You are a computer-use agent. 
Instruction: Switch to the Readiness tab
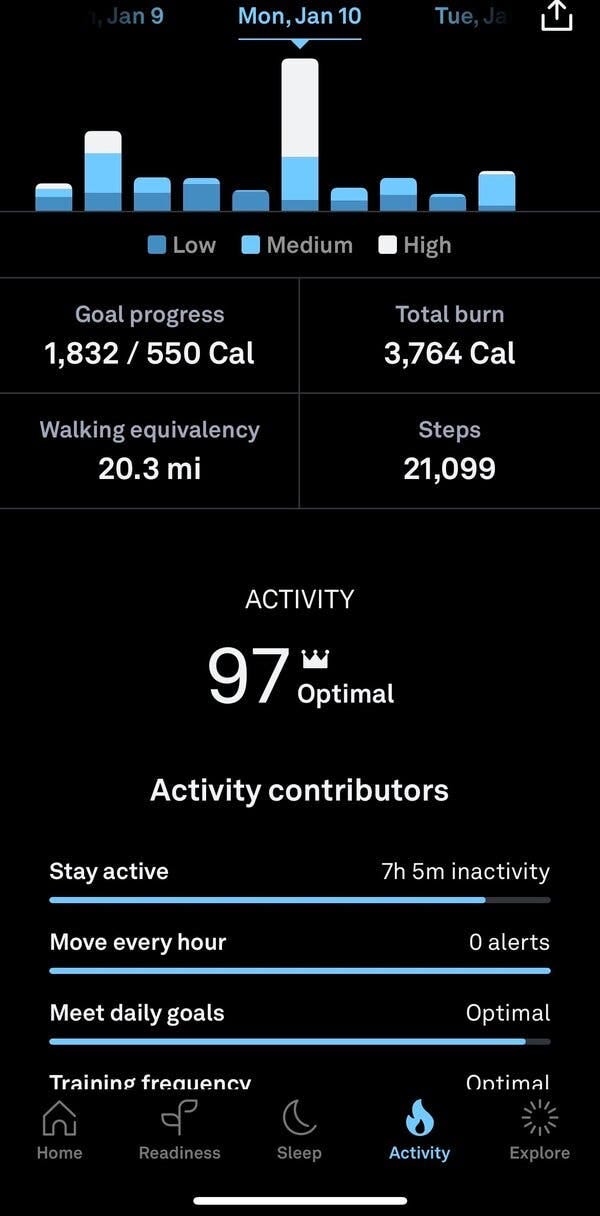pos(180,1130)
